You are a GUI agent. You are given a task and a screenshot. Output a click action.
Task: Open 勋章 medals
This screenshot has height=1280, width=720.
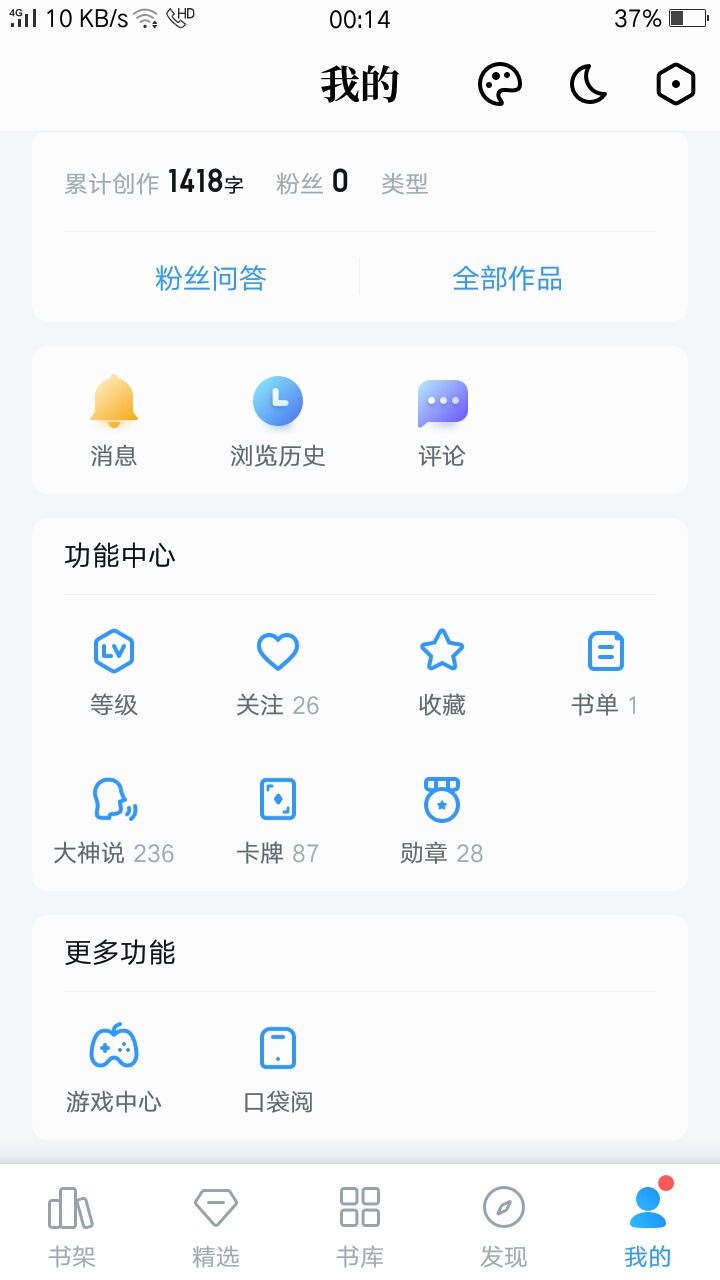[442, 821]
